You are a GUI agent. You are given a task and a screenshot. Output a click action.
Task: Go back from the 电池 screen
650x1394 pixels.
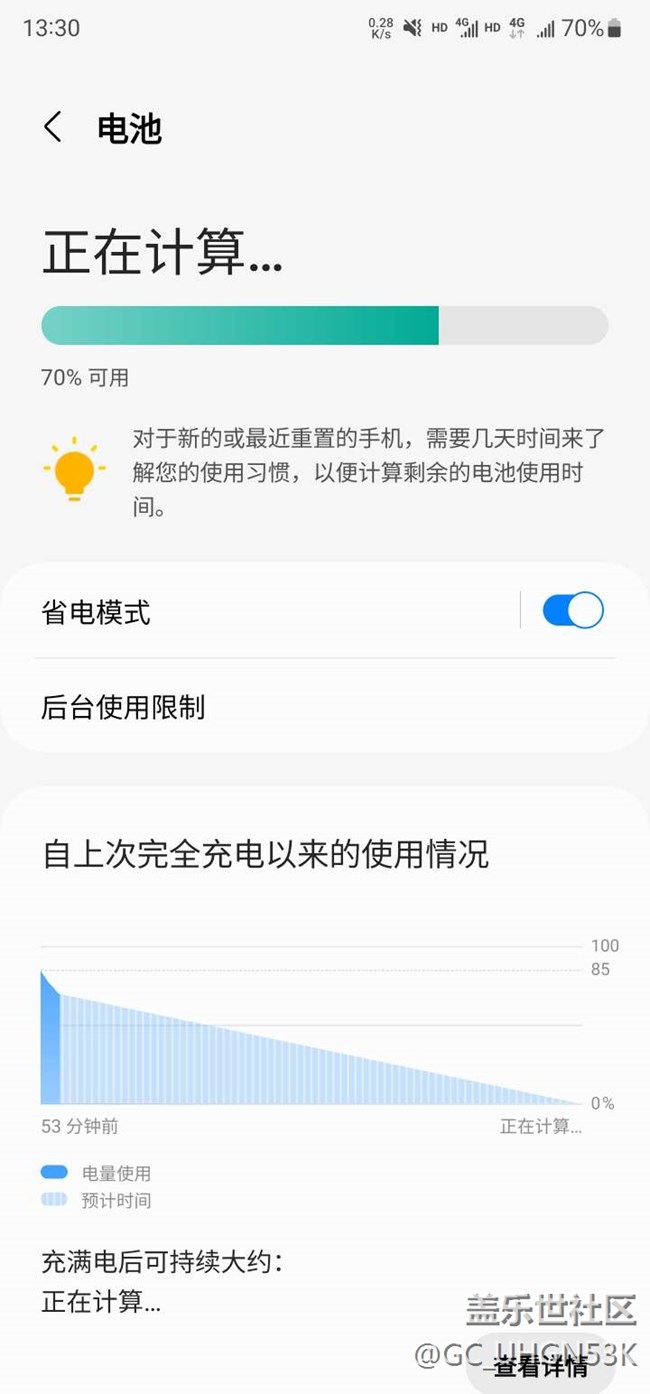53,128
